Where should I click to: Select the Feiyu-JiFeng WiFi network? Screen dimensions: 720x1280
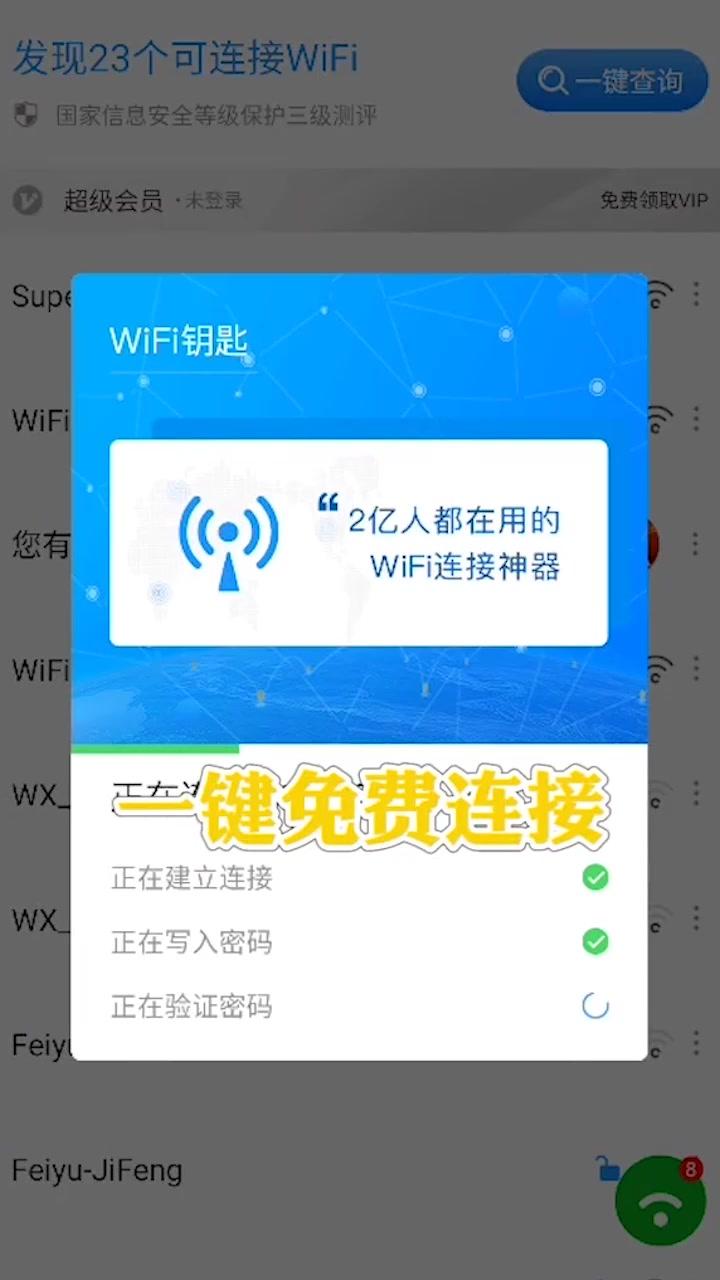coord(97,1170)
